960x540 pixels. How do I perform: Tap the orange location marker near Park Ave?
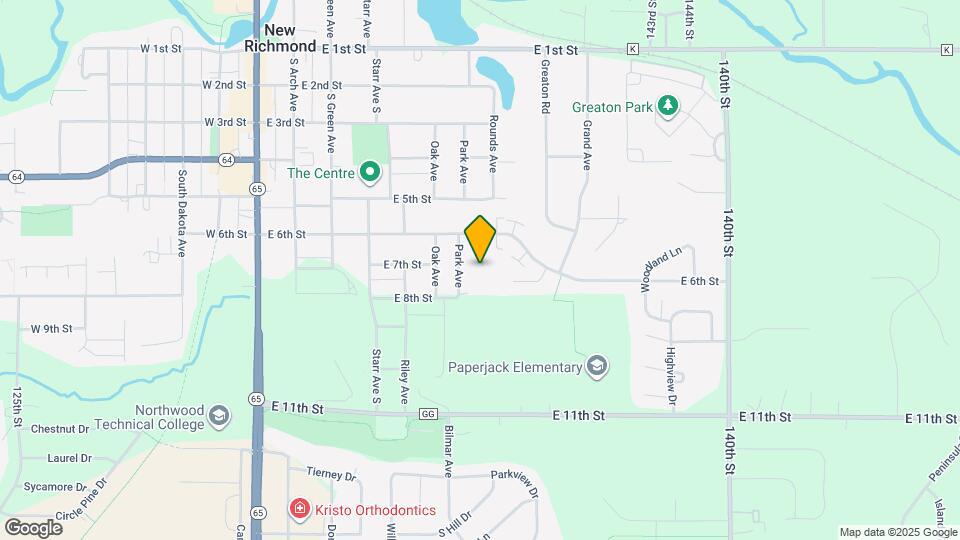480,239
